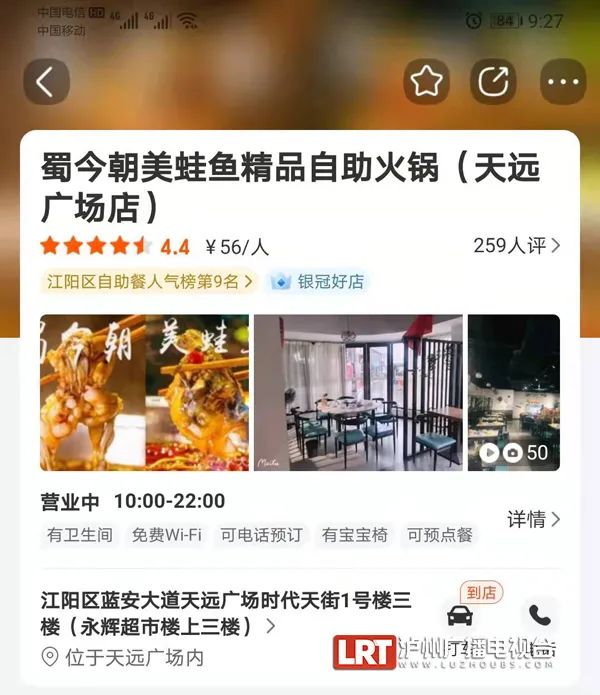This screenshot has width=600, height=695.
Task: Tap the 银冠好店 badge
Action: pos(318,282)
